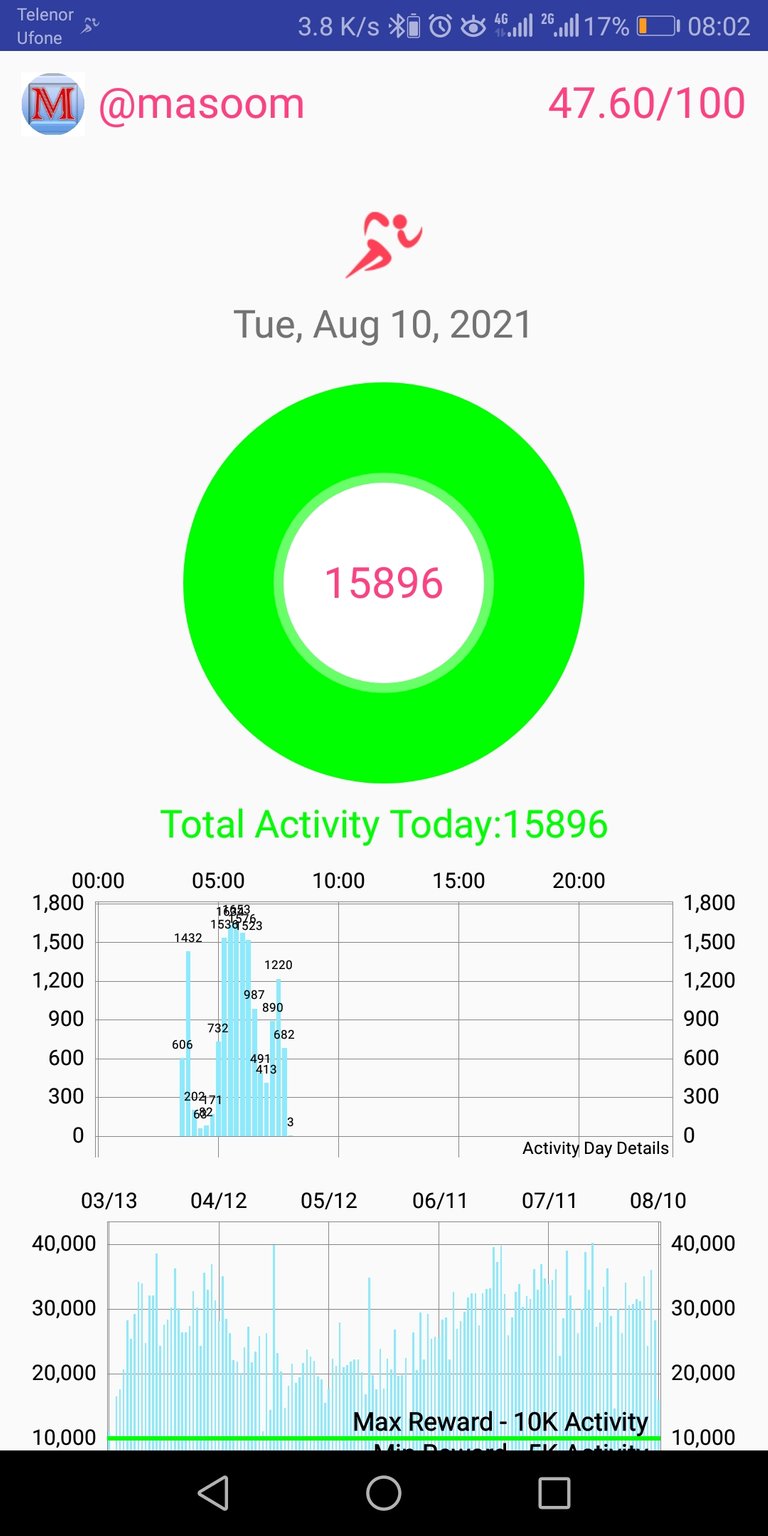Open the activity day details chart
Viewport: 768px width, 1536px height.
click(x=384, y=1028)
